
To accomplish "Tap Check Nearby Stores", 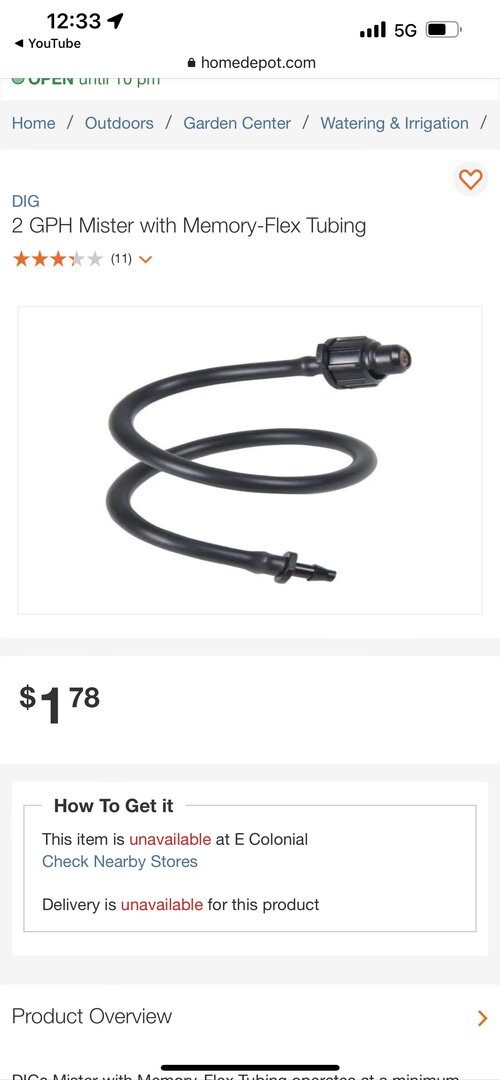I will (x=120, y=862).
